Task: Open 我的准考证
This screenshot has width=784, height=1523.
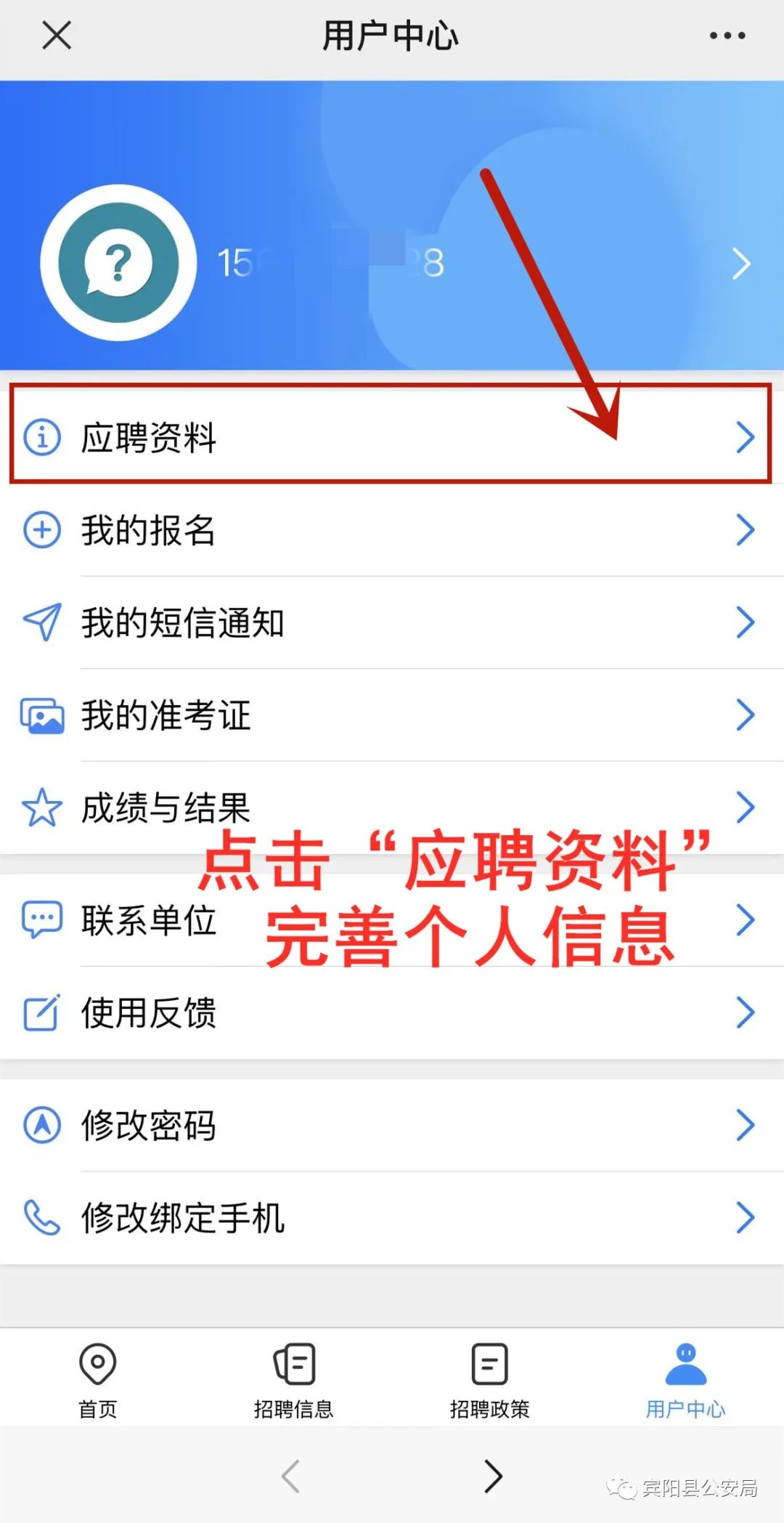Action: point(392,715)
